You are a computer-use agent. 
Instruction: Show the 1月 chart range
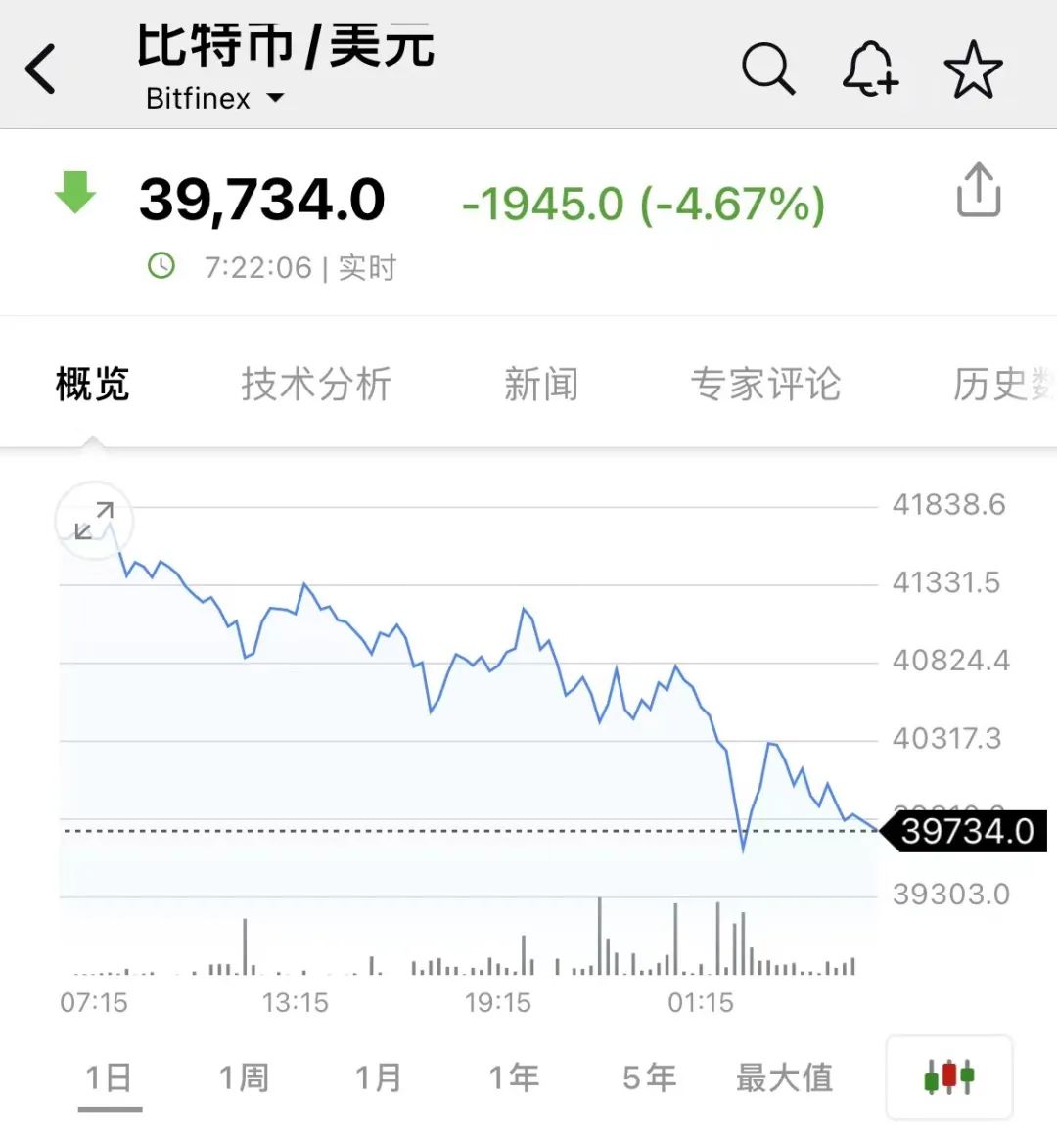click(x=379, y=1078)
